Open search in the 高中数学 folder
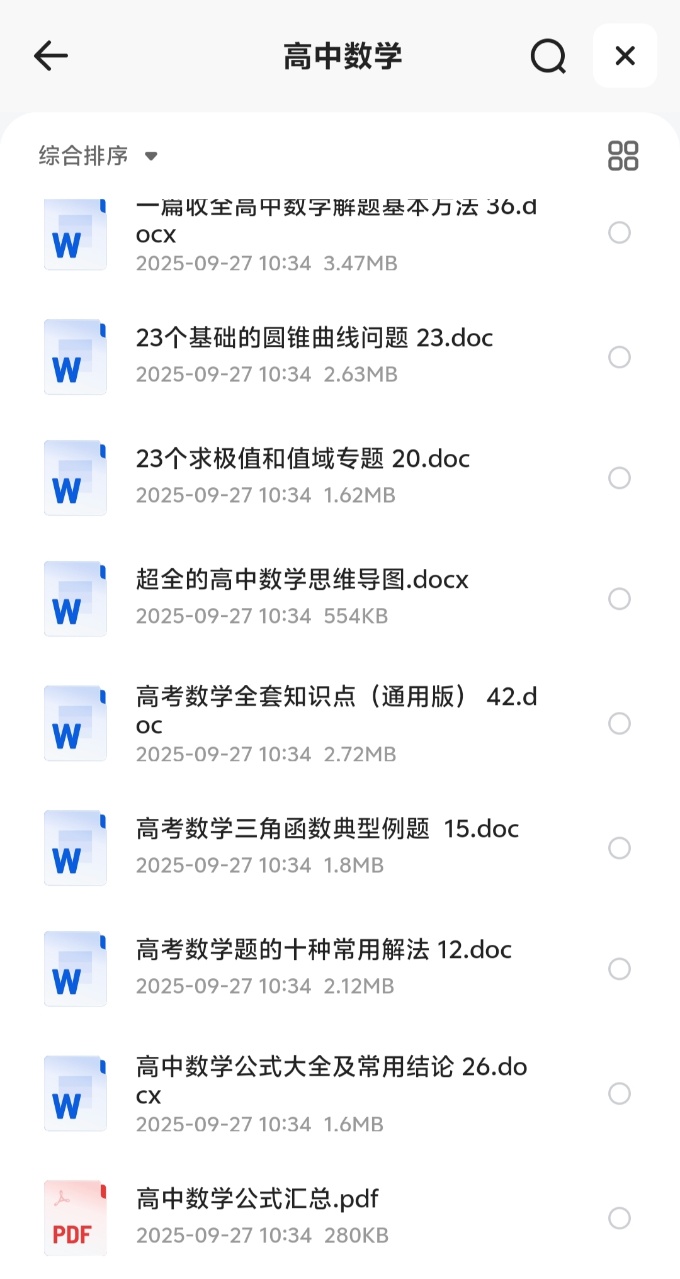The width and height of the screenshot is (680, 1279). click(x=548, y=56)
